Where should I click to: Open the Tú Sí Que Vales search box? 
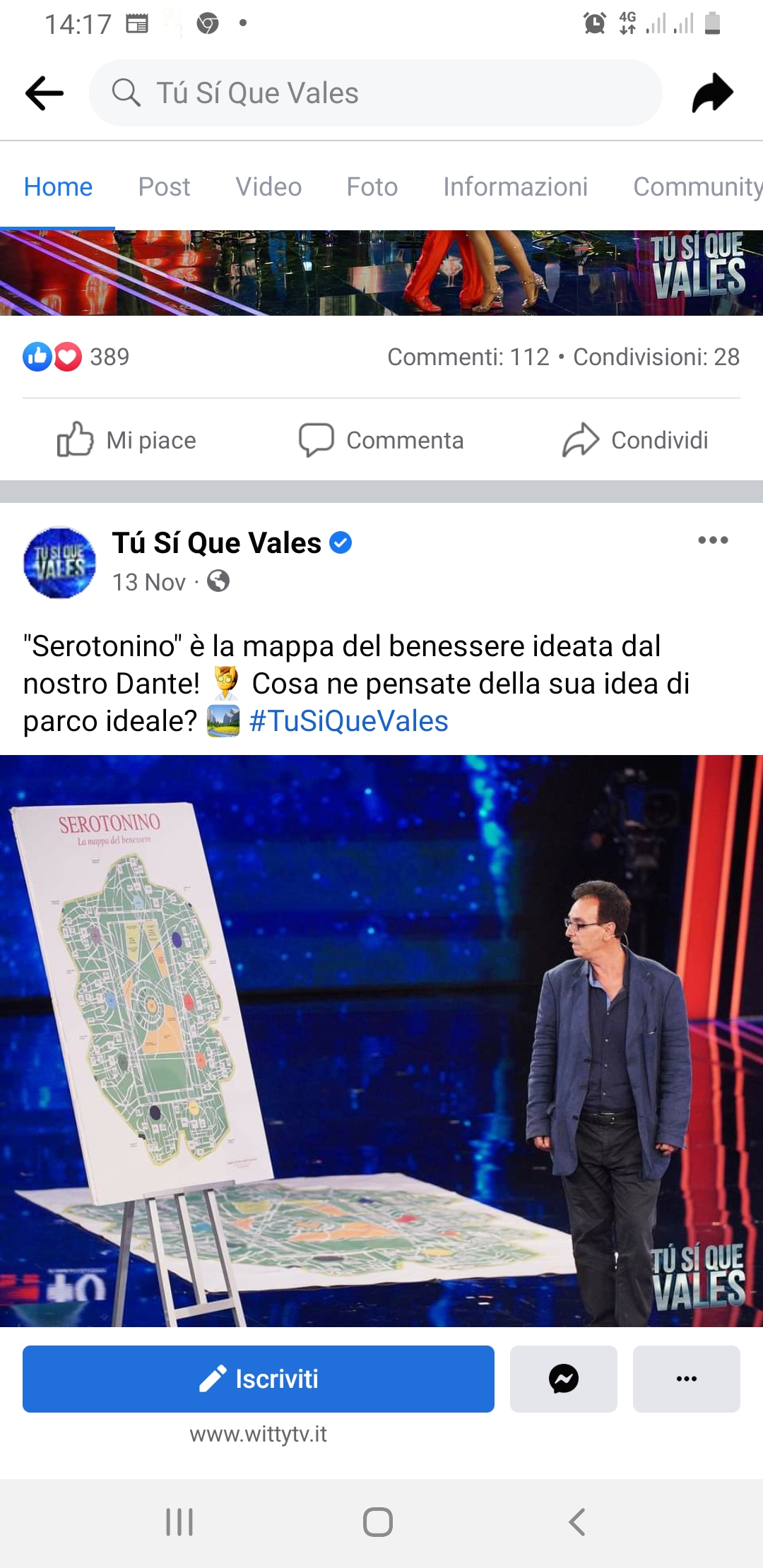tap(375, 93)
